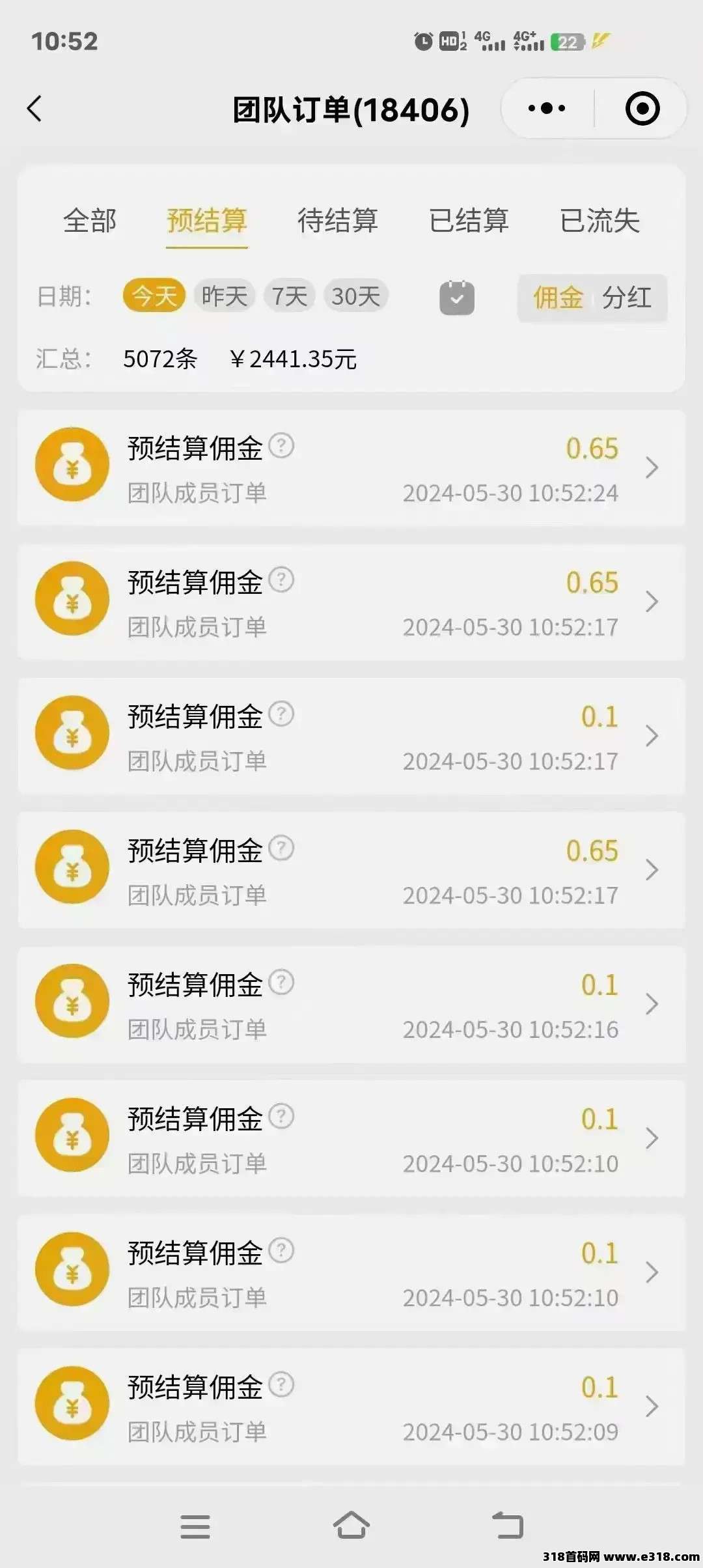Filter orders by 昨天
Viewport: 703px width, 1568px height.
(x=225, y=296)
